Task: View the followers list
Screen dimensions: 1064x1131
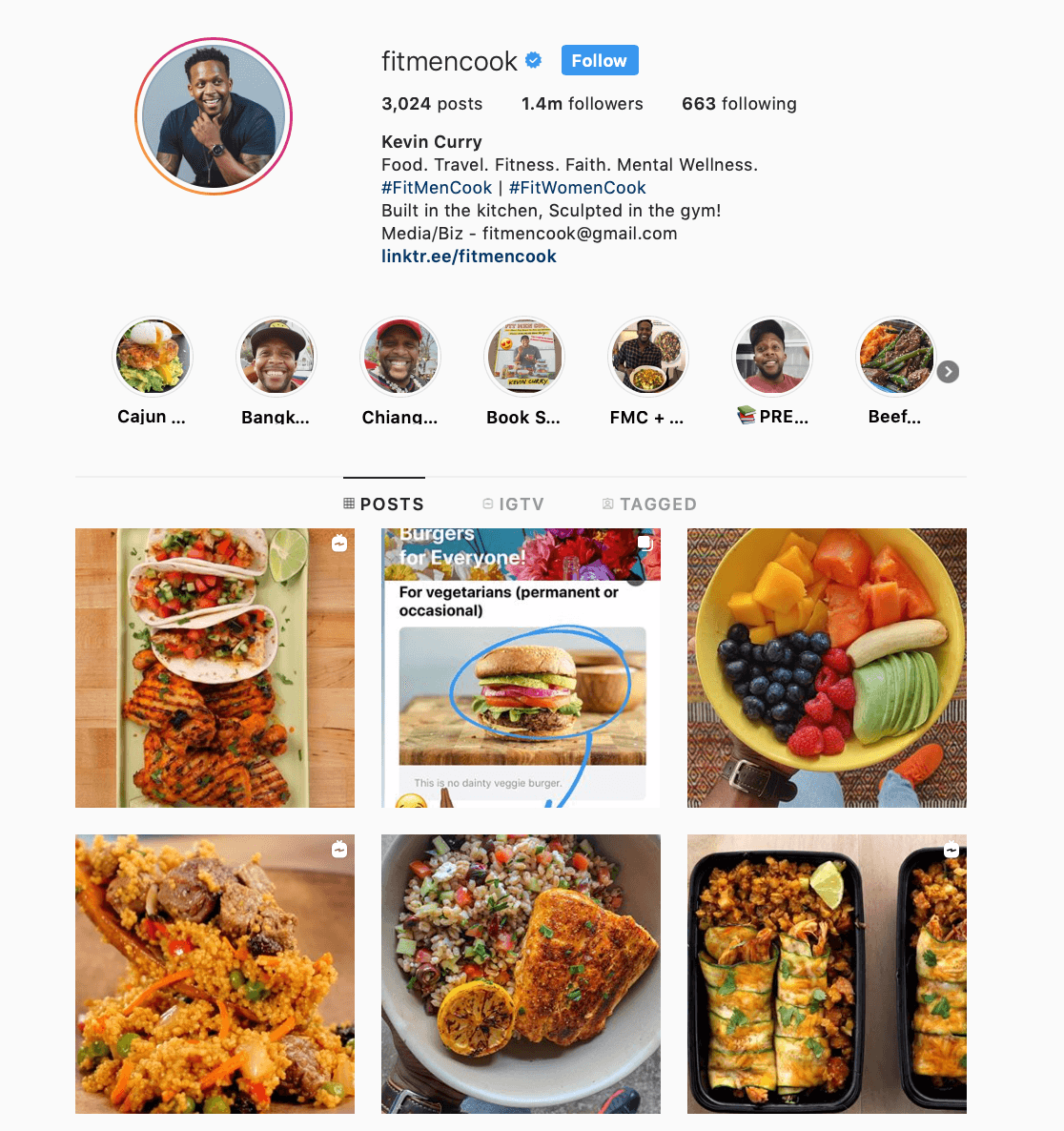Action: 582,104
